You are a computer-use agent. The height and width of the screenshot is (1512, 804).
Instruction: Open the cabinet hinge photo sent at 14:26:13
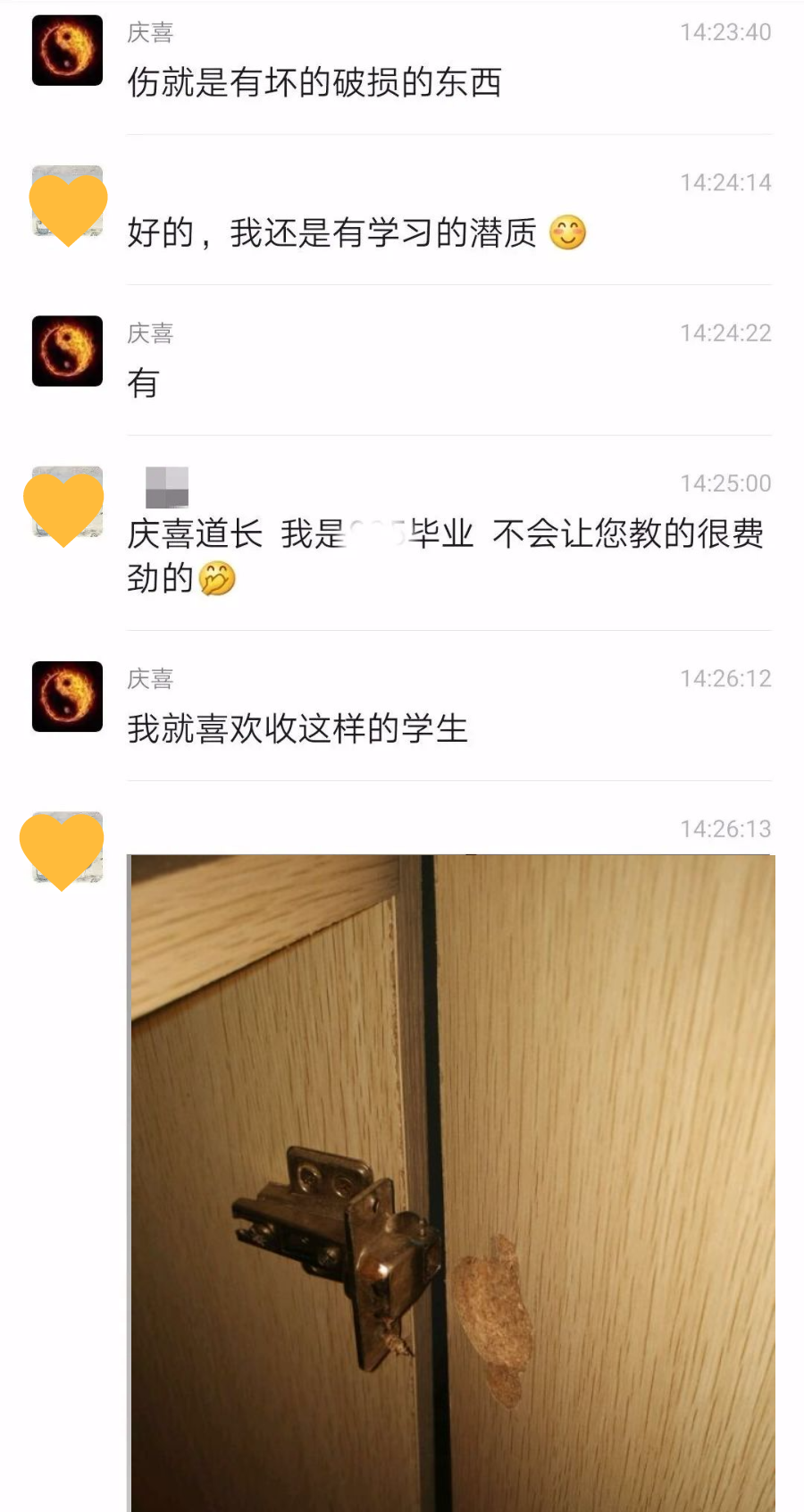tap(451, 1181)
